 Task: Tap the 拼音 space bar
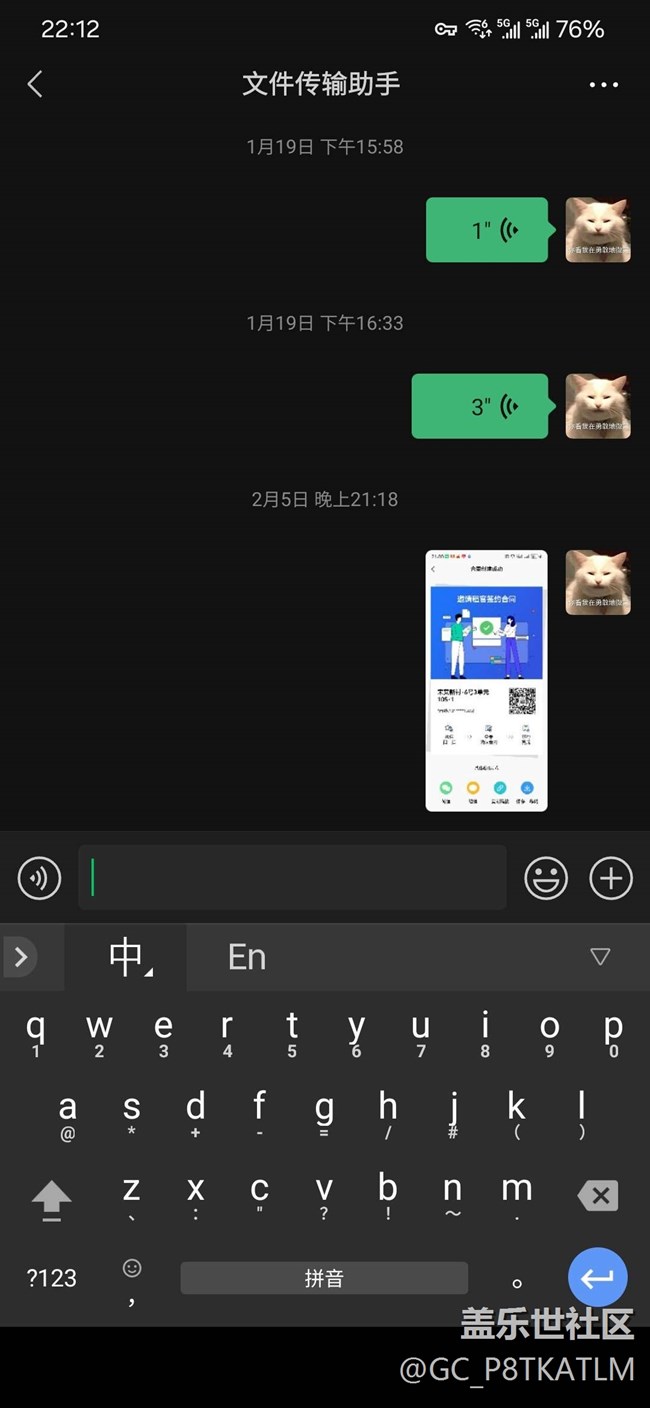pyautogui.click(x=324, y=1278)
